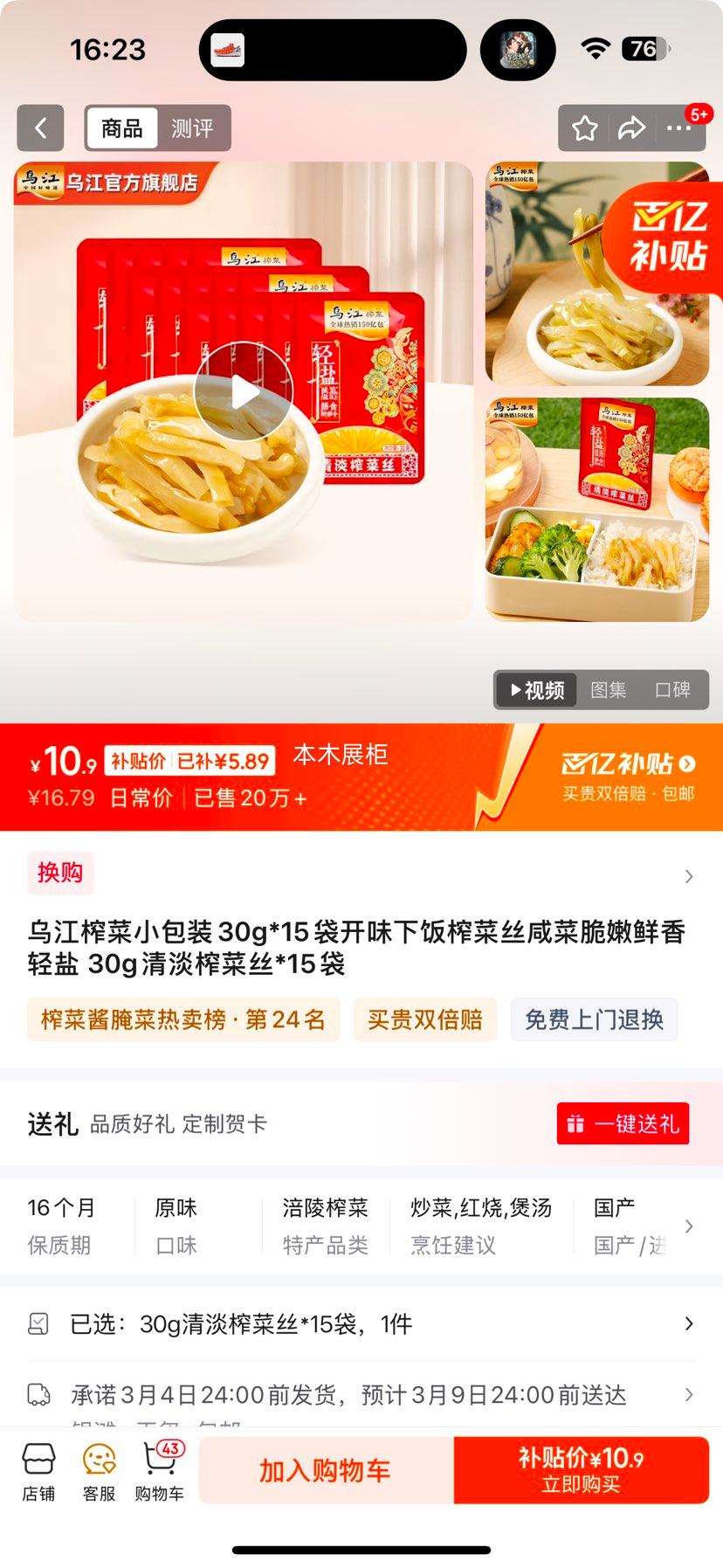723x1568 pixels.
Task: Add the item with 加入购物车
Action: click(325, 1470)
